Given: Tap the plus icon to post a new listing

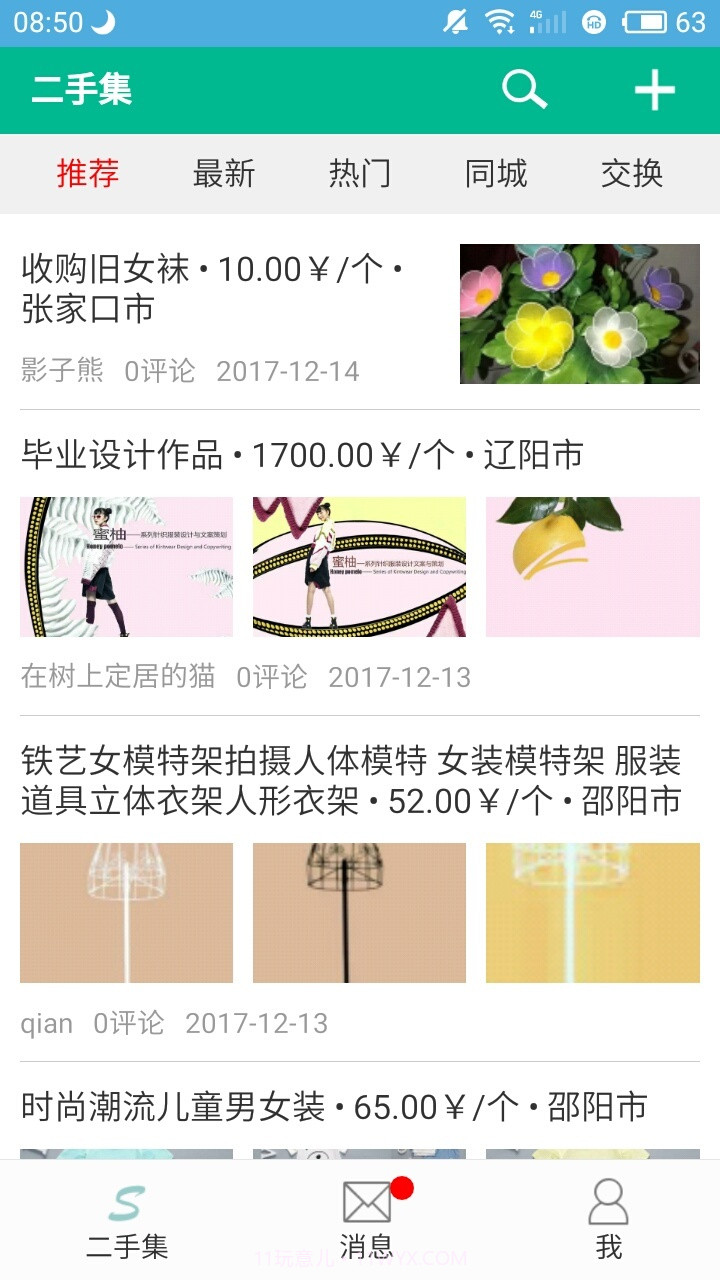Looking at the screenshot, I should 655,90.
